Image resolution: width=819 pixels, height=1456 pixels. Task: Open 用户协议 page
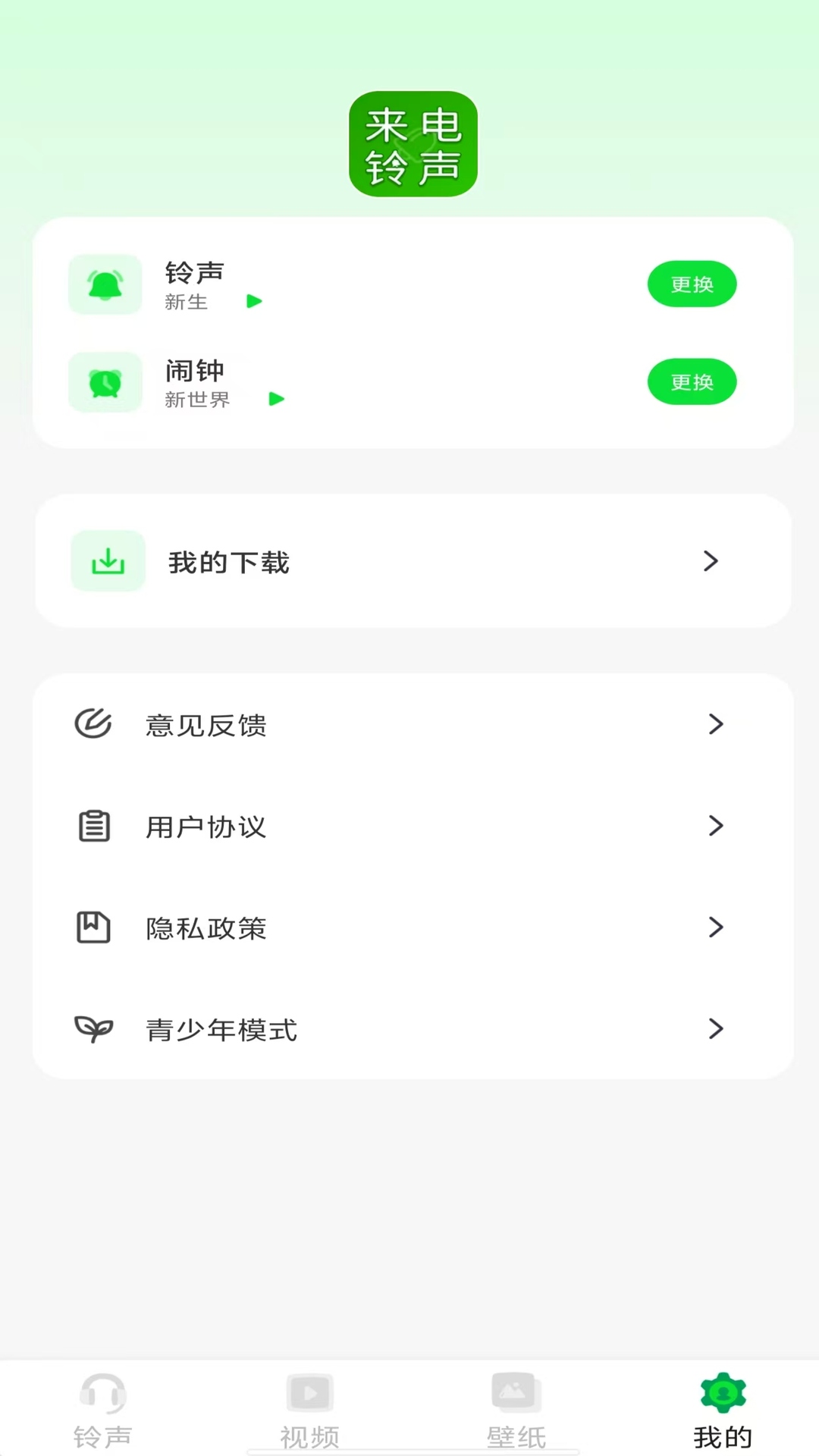(716, 827)
